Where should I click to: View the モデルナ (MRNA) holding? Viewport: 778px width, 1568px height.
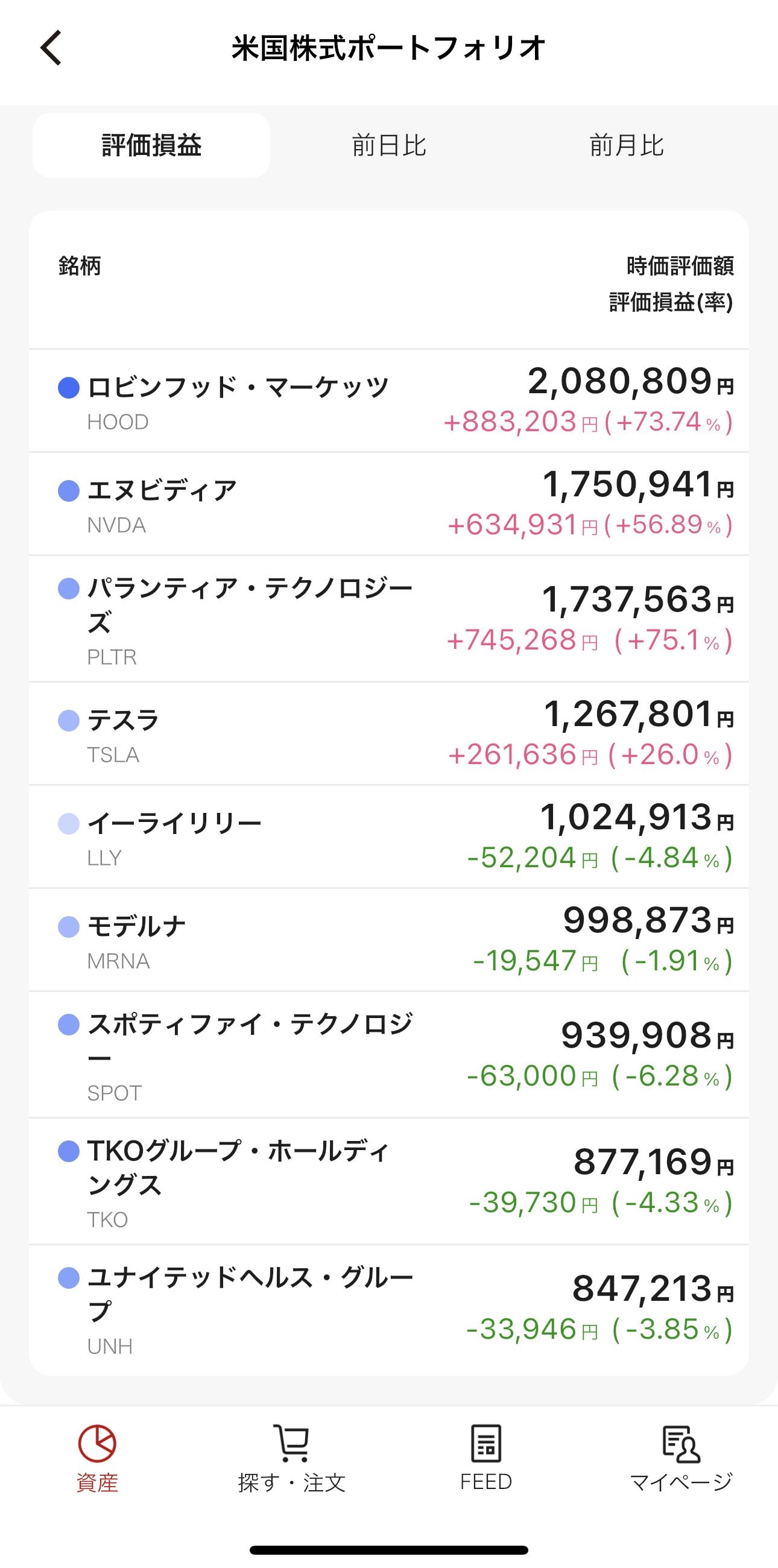point(389,940)
